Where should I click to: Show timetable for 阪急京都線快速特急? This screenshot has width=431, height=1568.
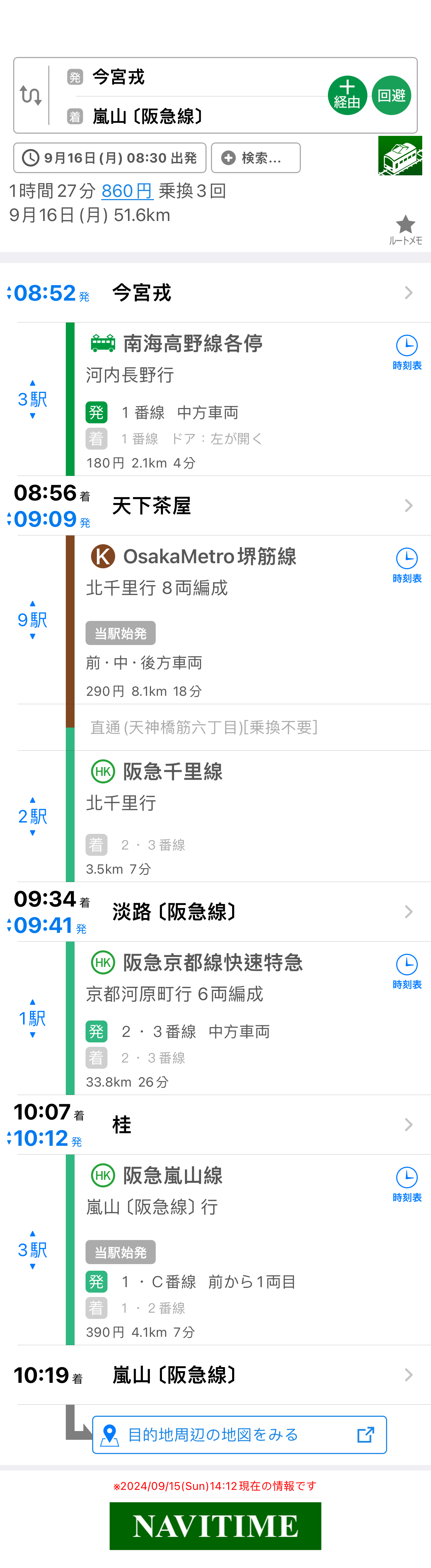click(407, 972)
